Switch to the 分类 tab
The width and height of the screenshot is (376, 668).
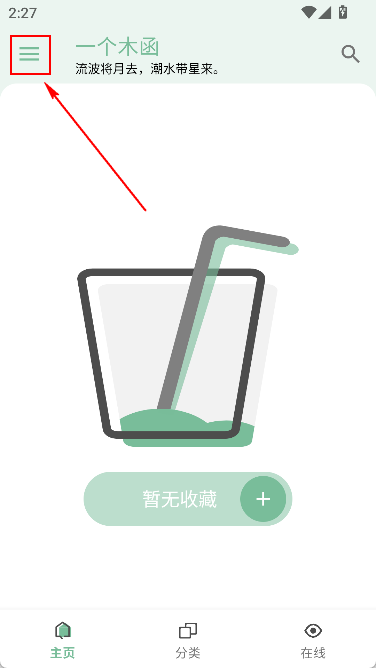(x=188, y=640)
